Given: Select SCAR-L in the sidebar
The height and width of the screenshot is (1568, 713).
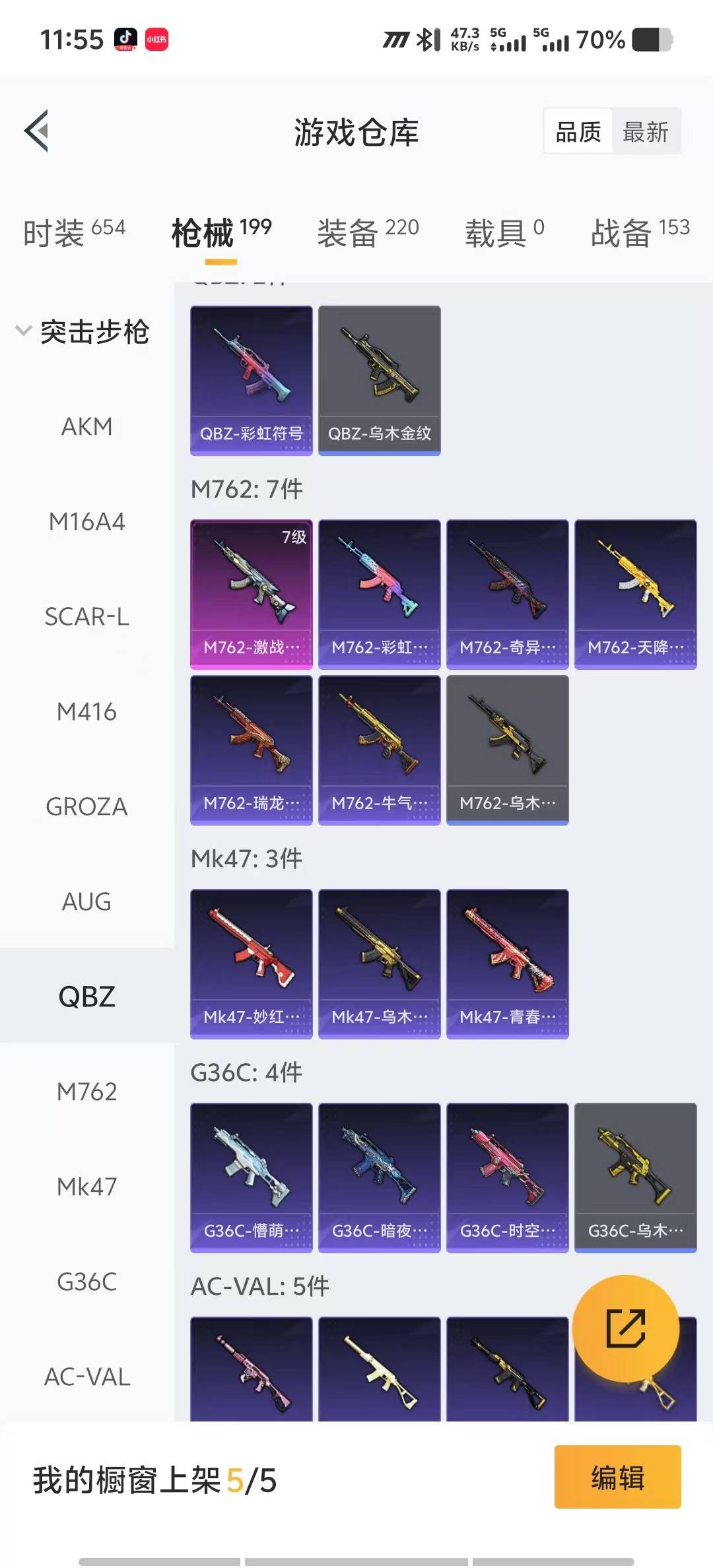Looking at the screenshot, I should point(86,617).
